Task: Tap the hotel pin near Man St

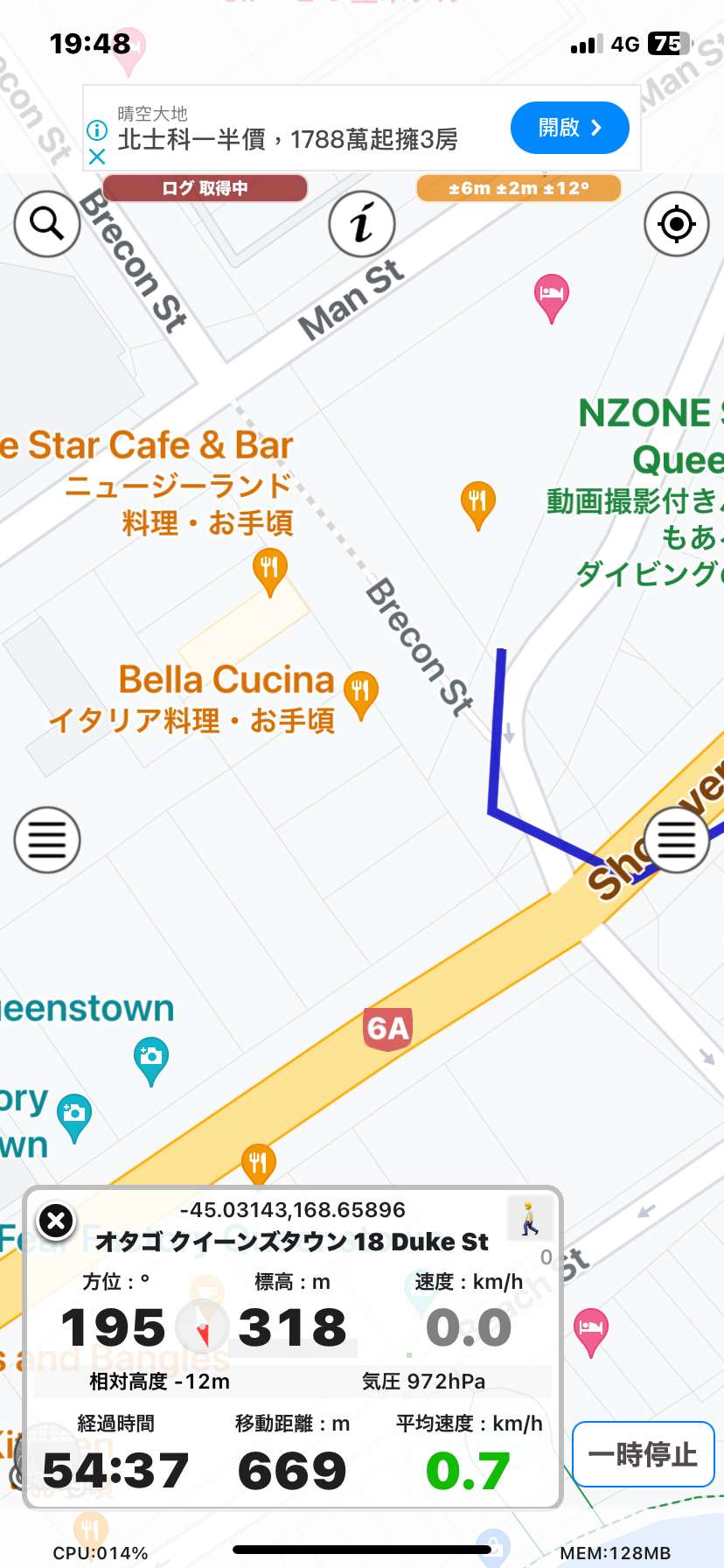Action: (552, 297)
